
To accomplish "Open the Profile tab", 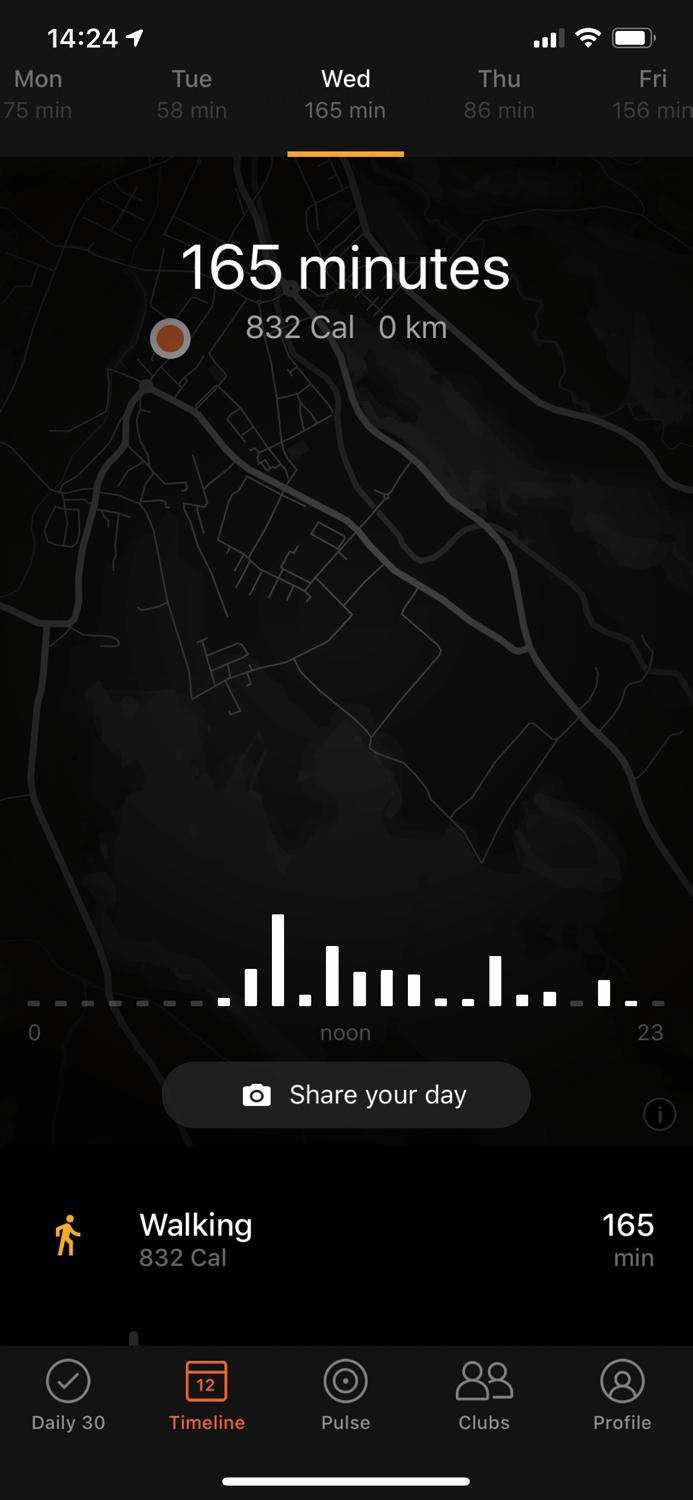I will coord(622,1395).
